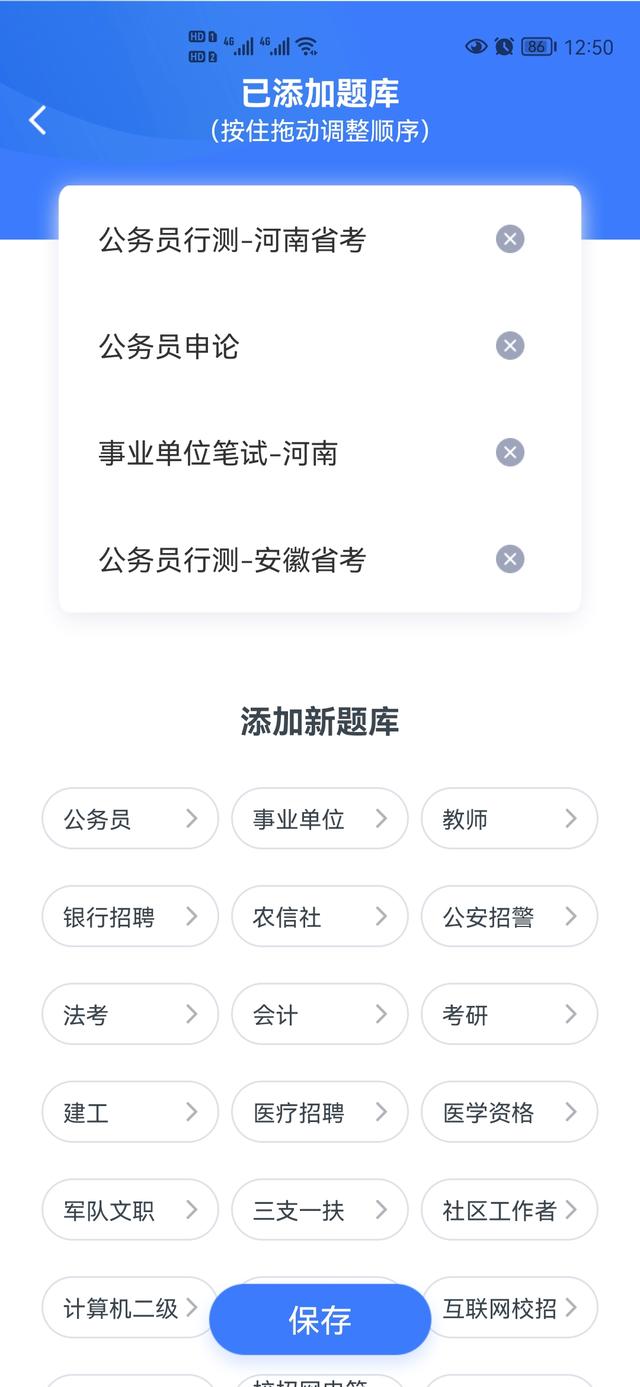The image size is (640, 1387).
Task: Open the 公安招警 category
Action: (x=509, y=916)
